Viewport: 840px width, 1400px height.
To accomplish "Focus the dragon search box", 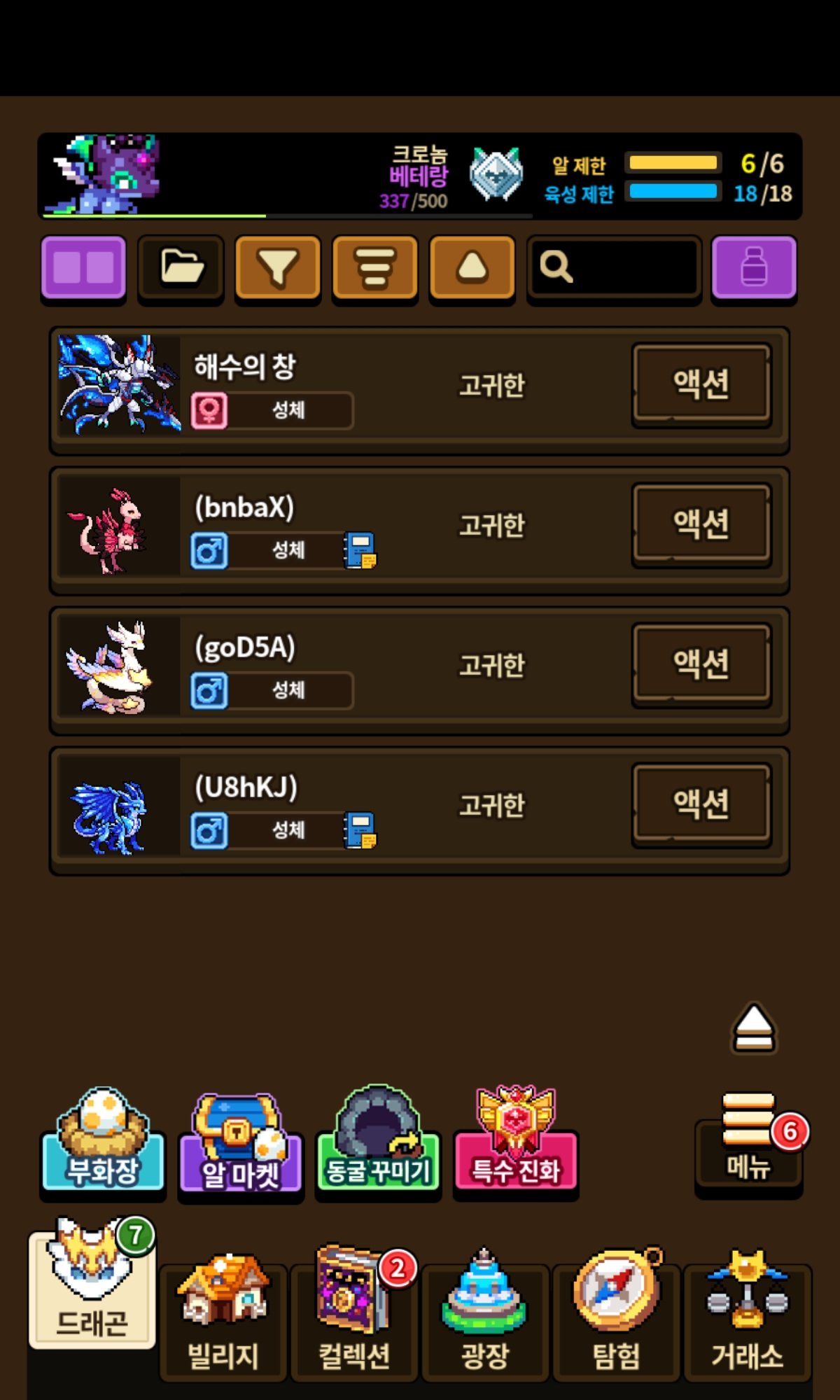I will coord(614,268).
